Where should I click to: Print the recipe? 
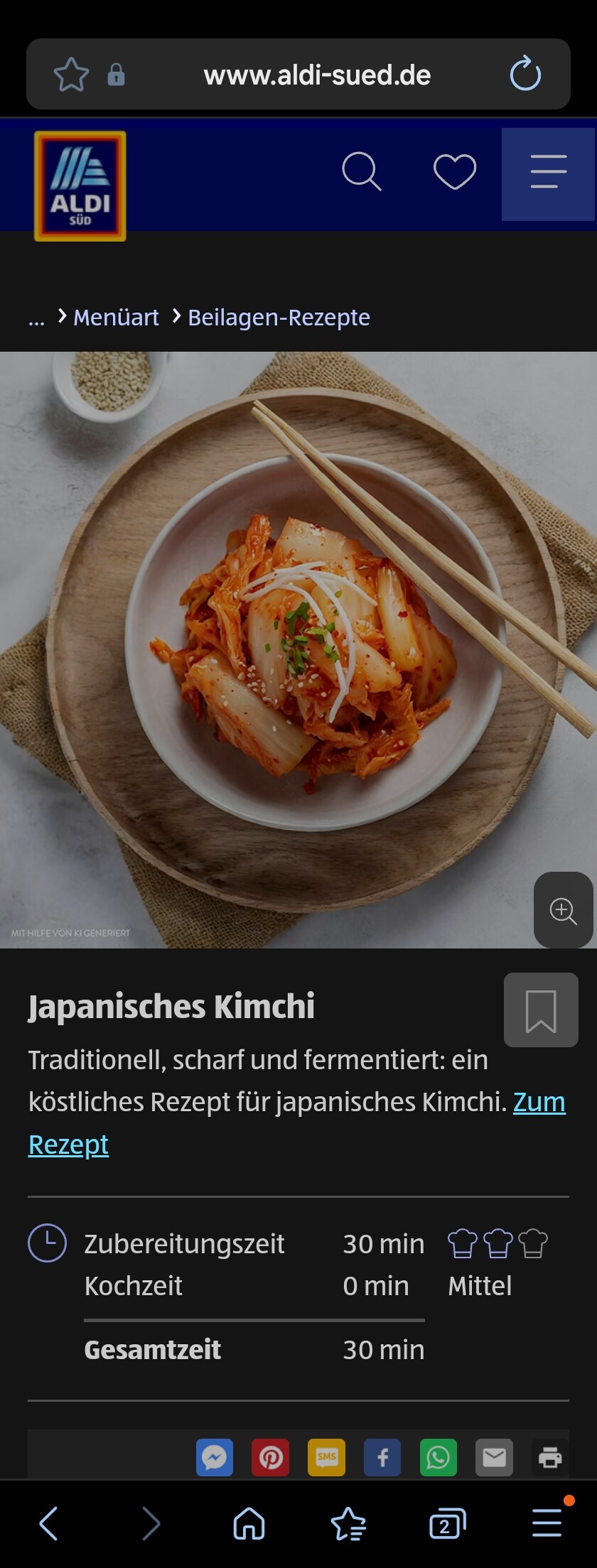550,1458
